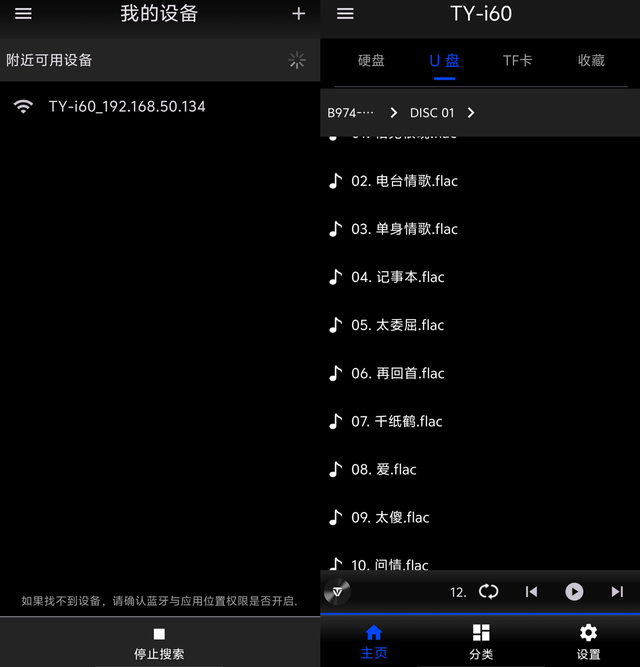Viewport: 640px width, 667px height.
Task: Switch to the 硬盘 tab
Action: (x=371, y=61)
